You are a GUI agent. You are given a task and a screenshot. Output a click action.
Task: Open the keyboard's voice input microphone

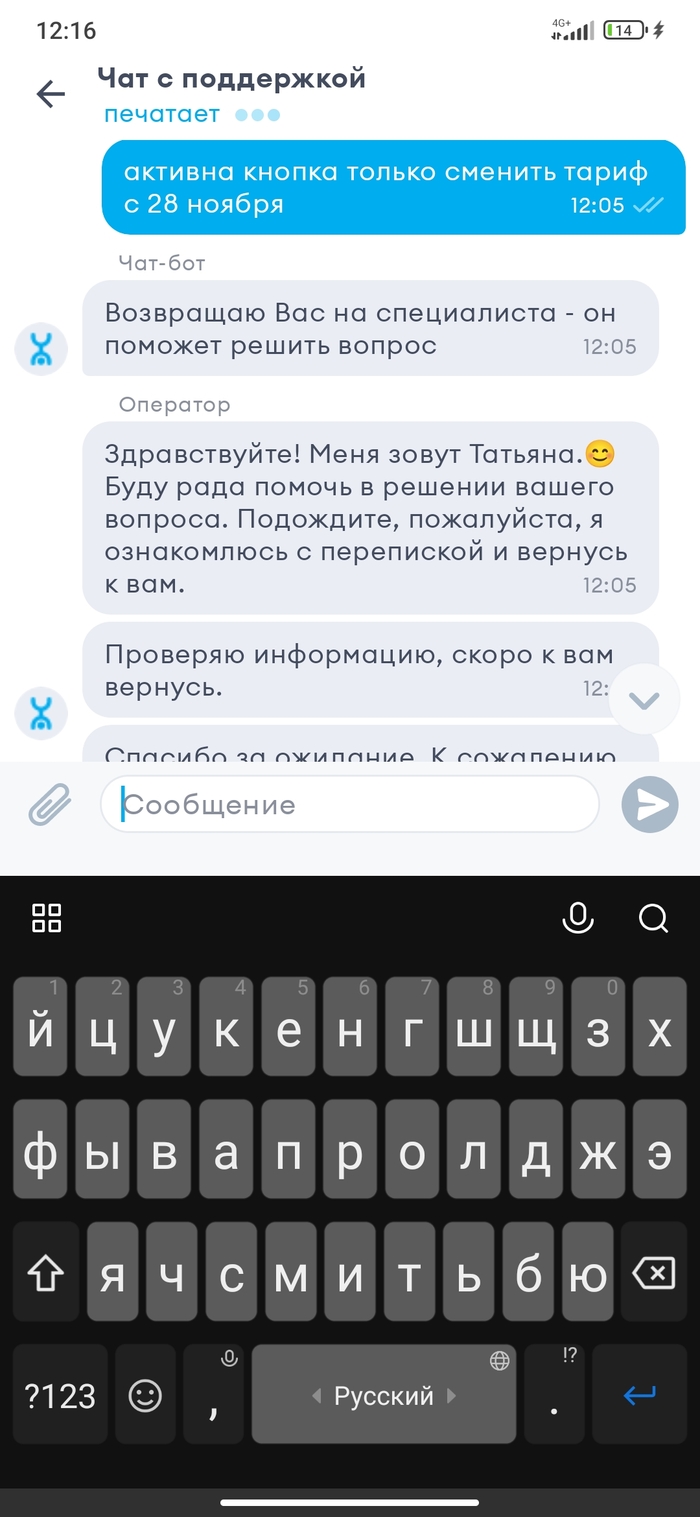click(578, 917)
